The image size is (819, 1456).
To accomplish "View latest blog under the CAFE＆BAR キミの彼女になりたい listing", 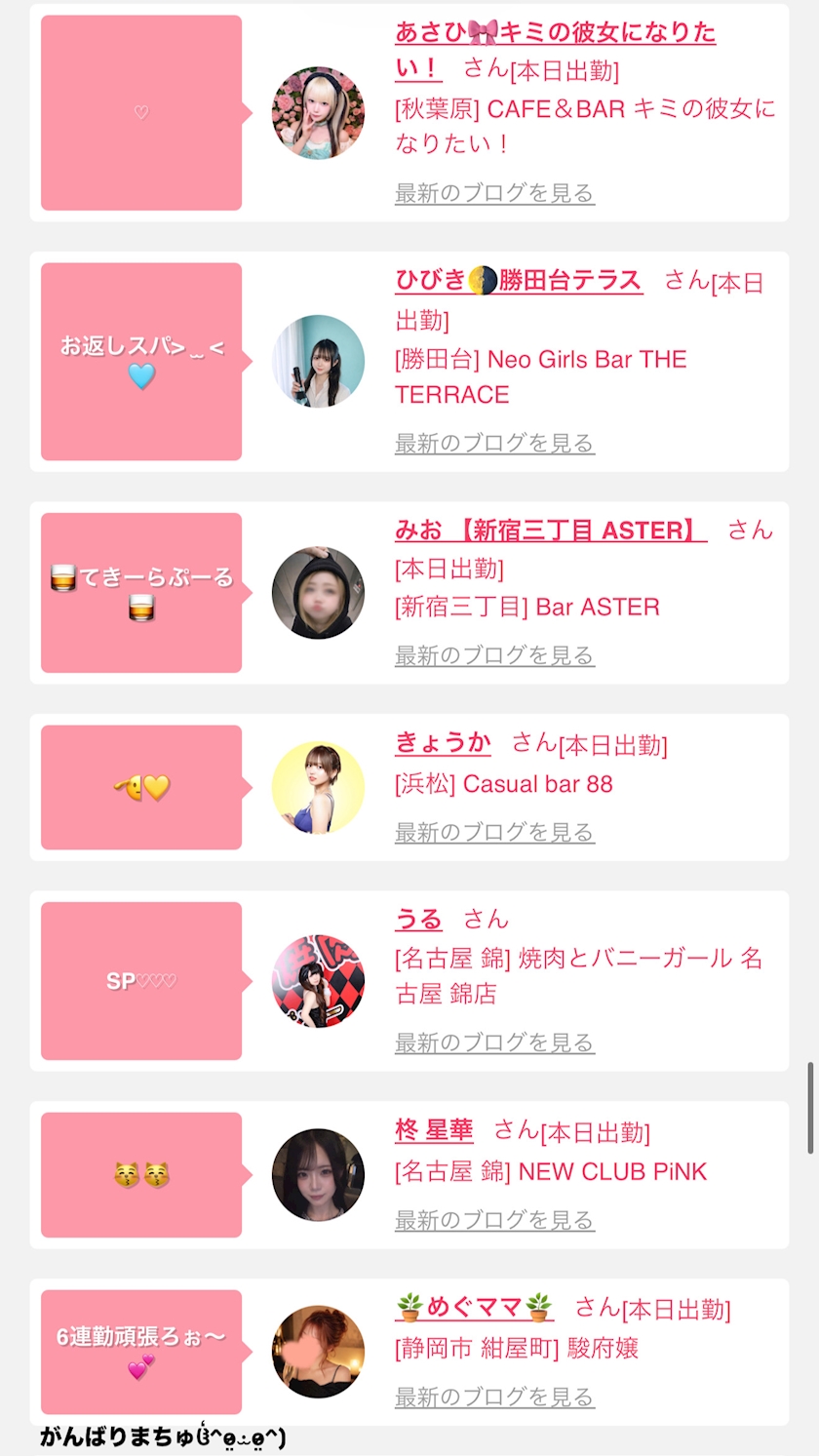I will [x=494, y=193].
